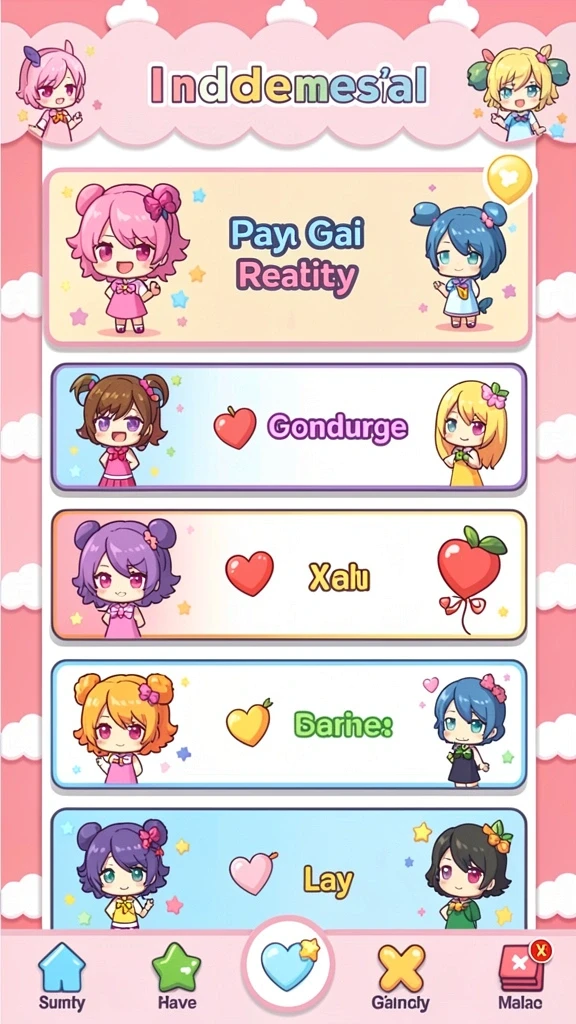Open the Pay Gai Reatity banner card
576x1024 pixels.
pyautogui.click(x=287, y=256)
